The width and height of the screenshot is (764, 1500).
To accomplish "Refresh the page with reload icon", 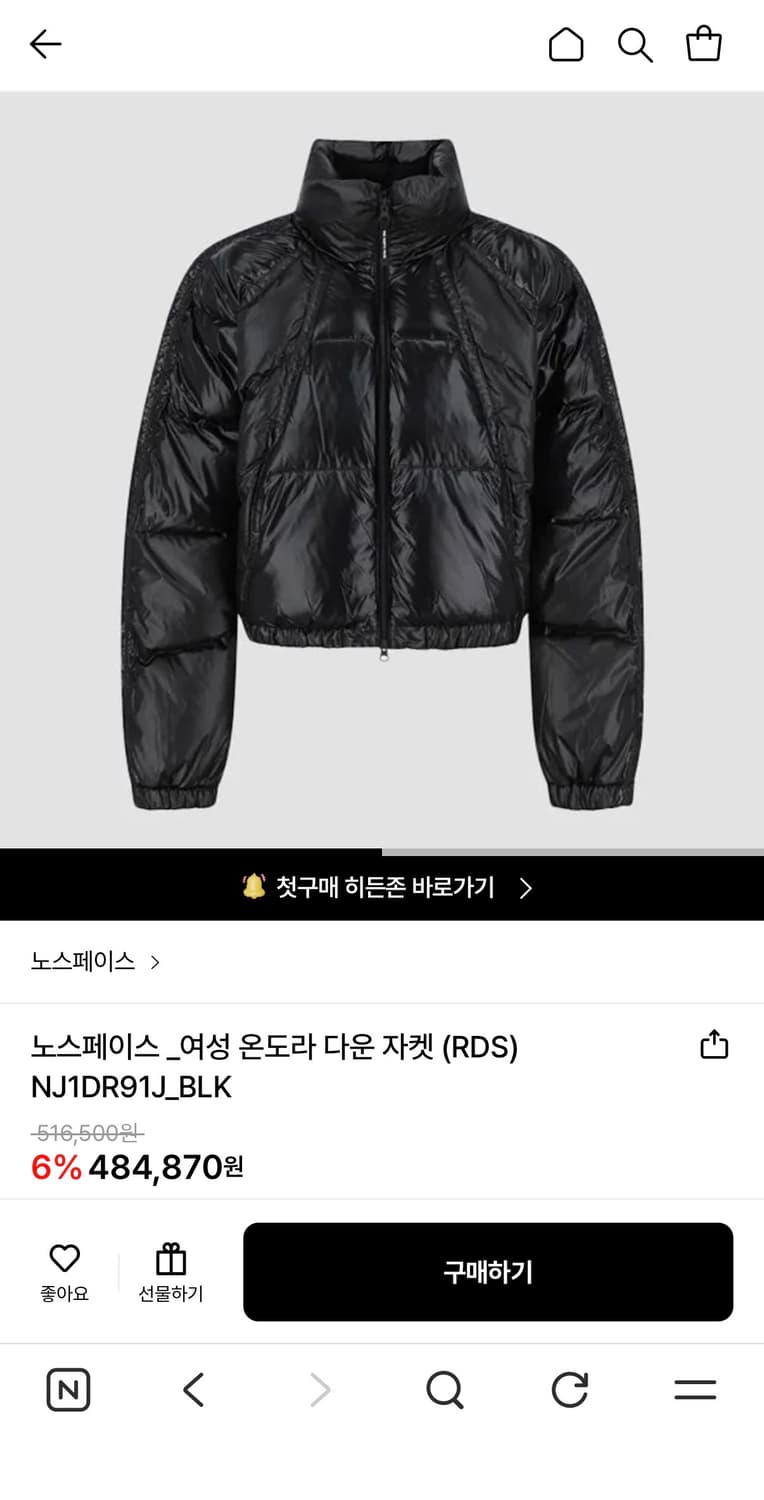I will click(569, 1388).
